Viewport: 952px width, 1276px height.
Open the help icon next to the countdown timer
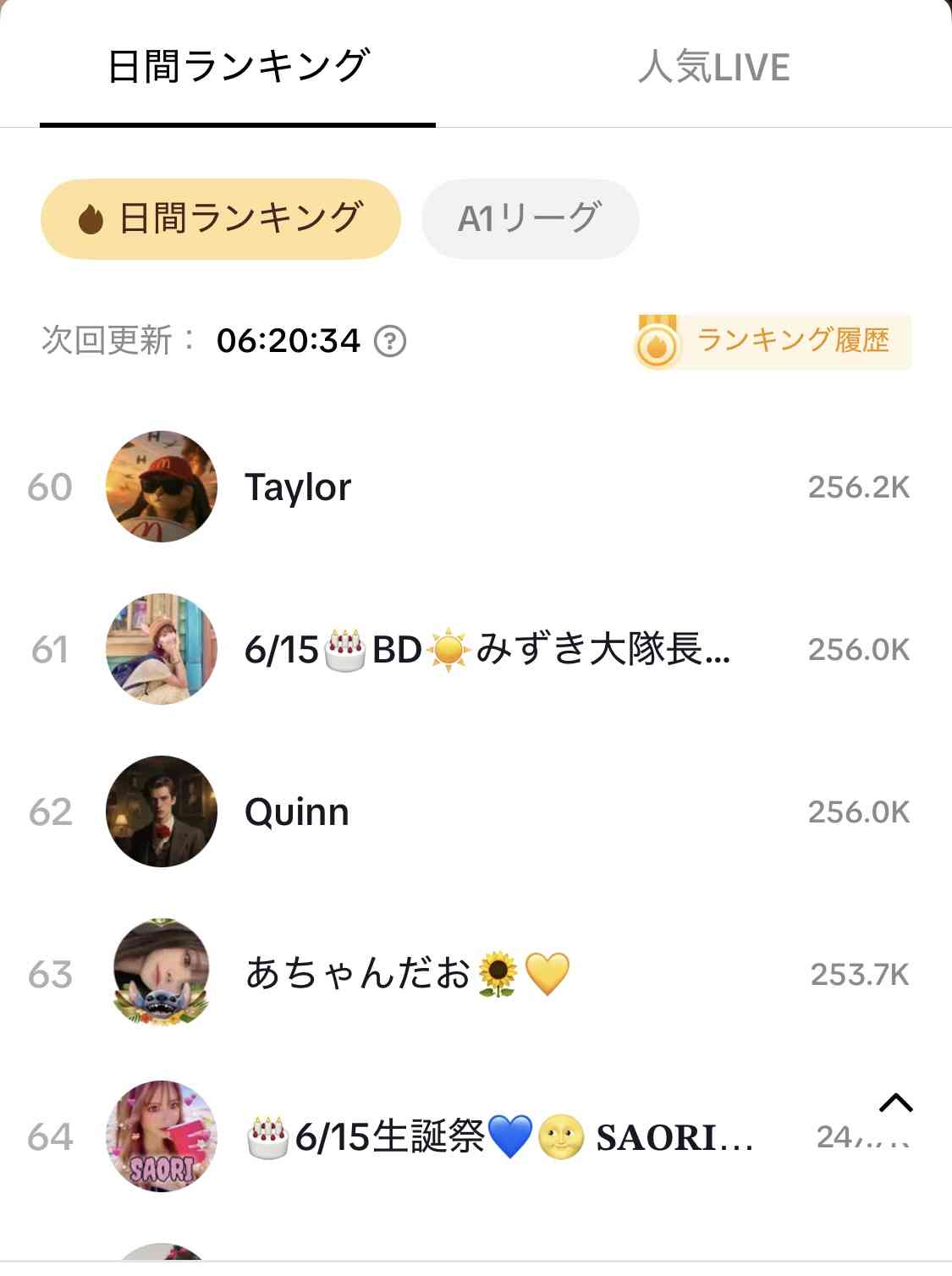pyautogui.click(x=391, y=343)
